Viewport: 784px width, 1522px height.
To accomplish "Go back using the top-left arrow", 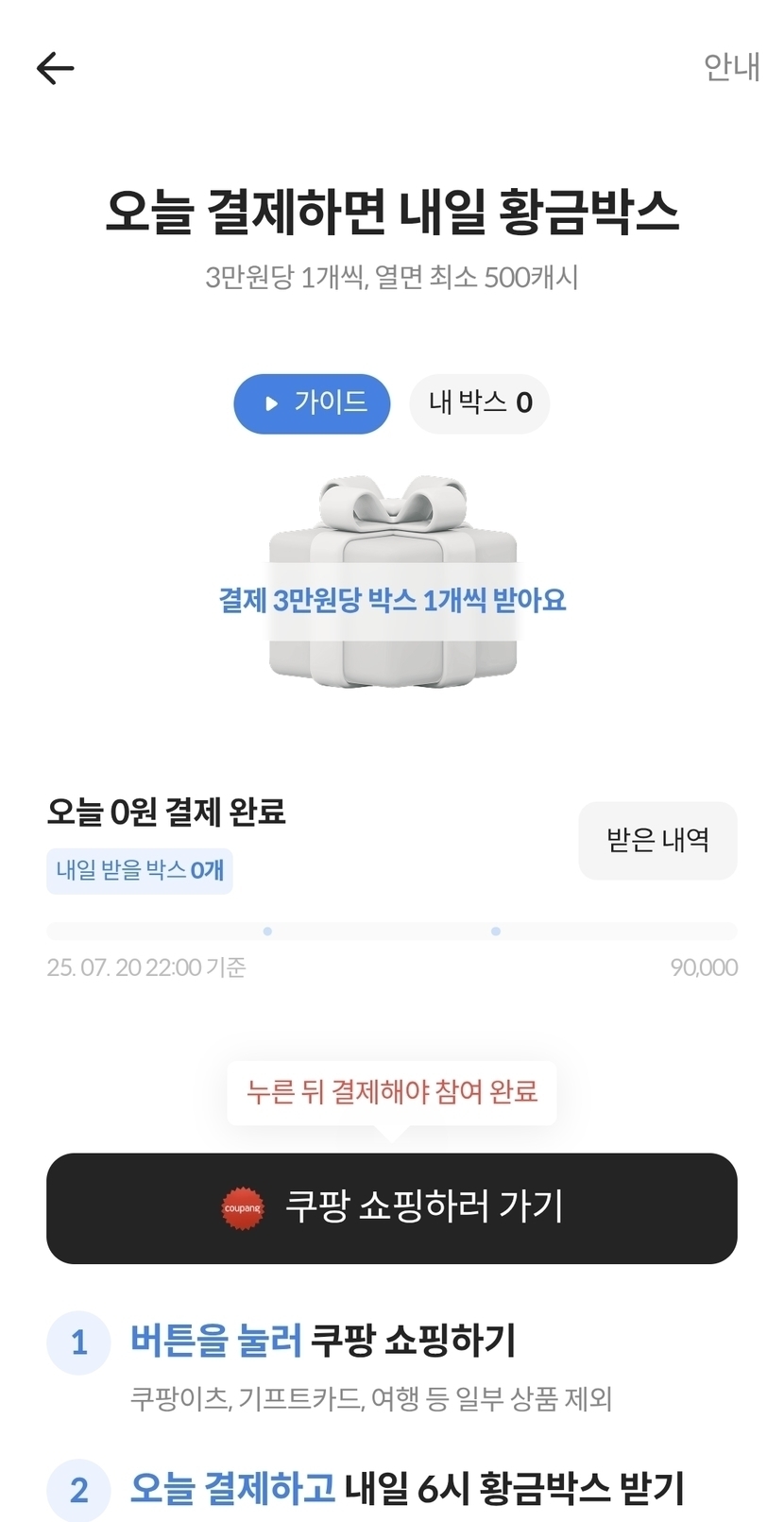I will pos(55,68).
